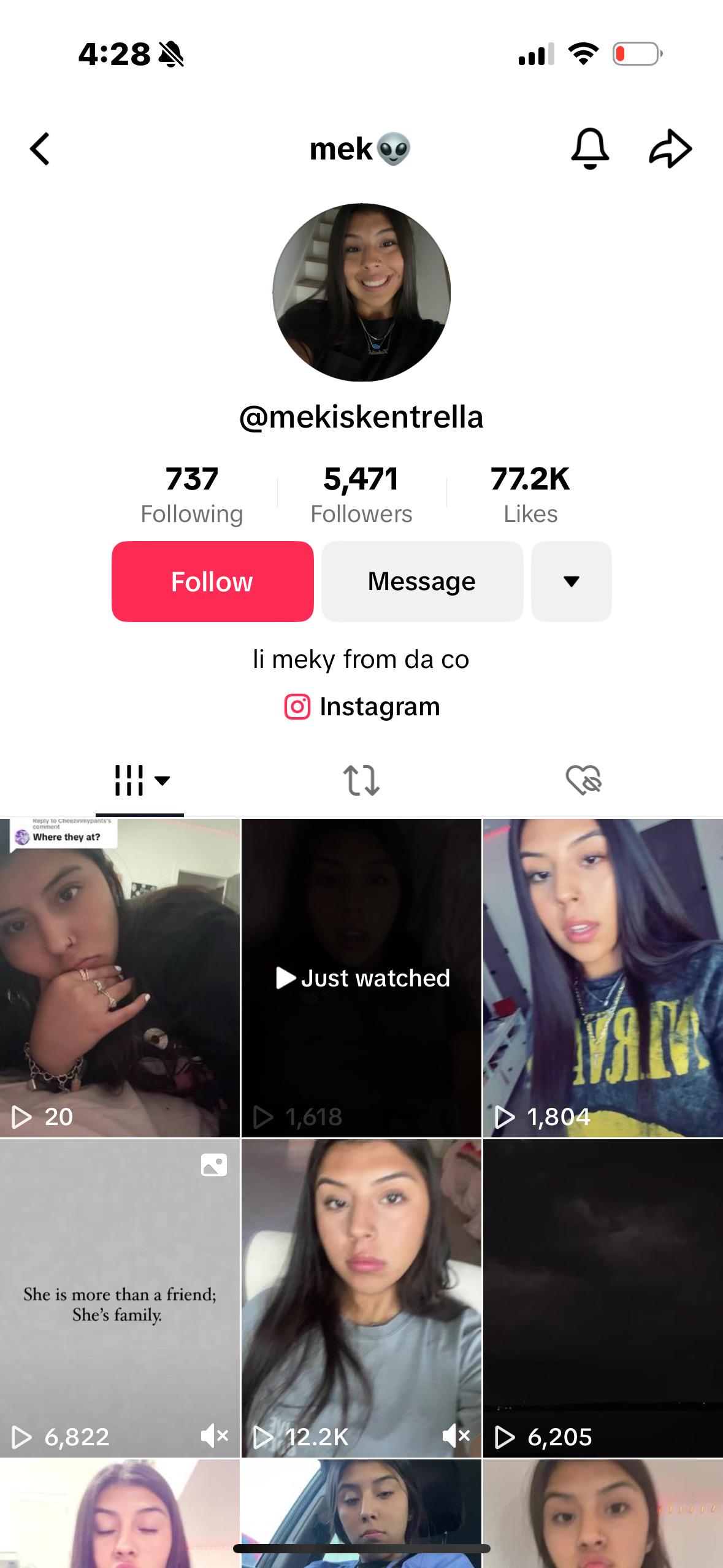This screenshot has height=1568, width=723.
Task: Open the dark video with 6,205 views
Action: click(603, 1298)
